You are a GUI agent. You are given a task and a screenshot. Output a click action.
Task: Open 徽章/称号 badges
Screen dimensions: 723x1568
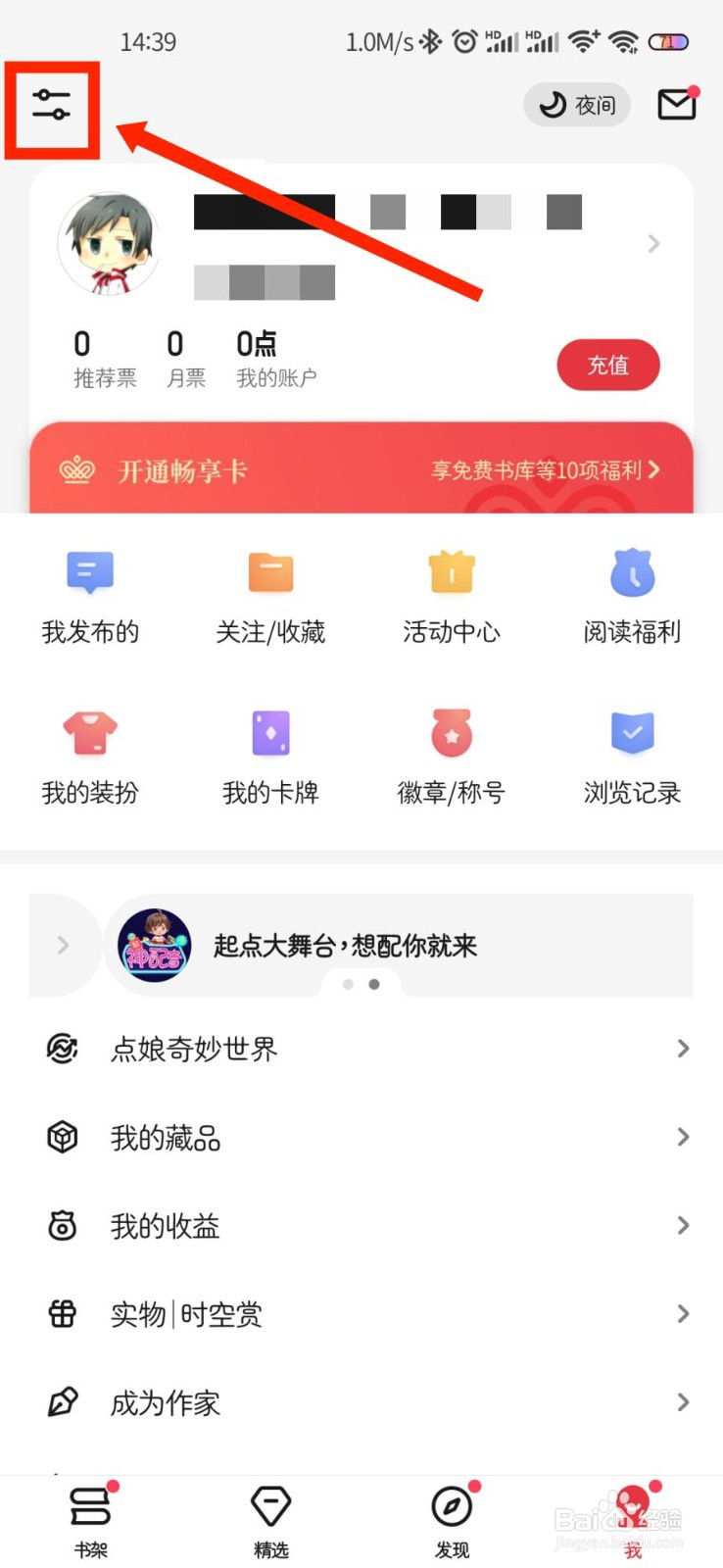452,757
